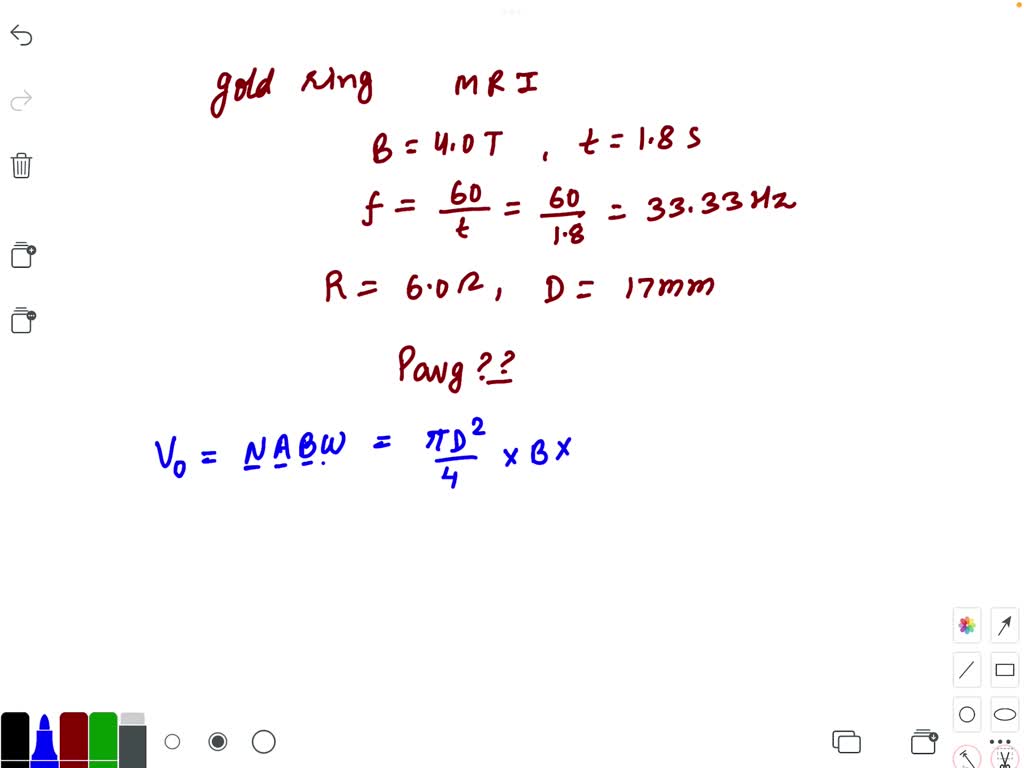Select the ellipse shape tool
This screenshot has height=768, width=1024.
1005,715
